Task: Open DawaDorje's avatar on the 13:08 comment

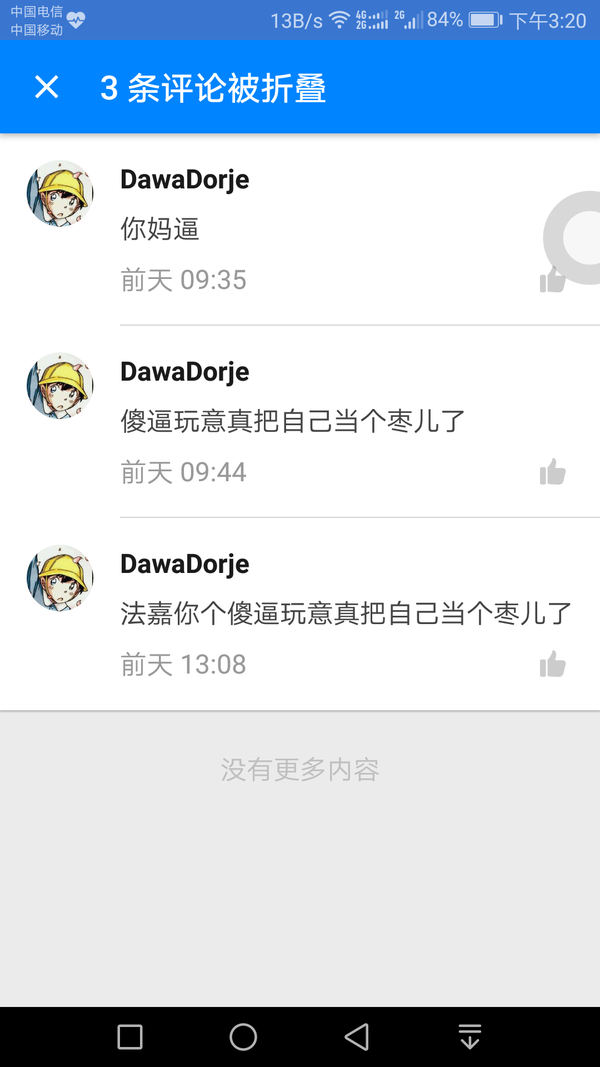Action: click(60, 578)
